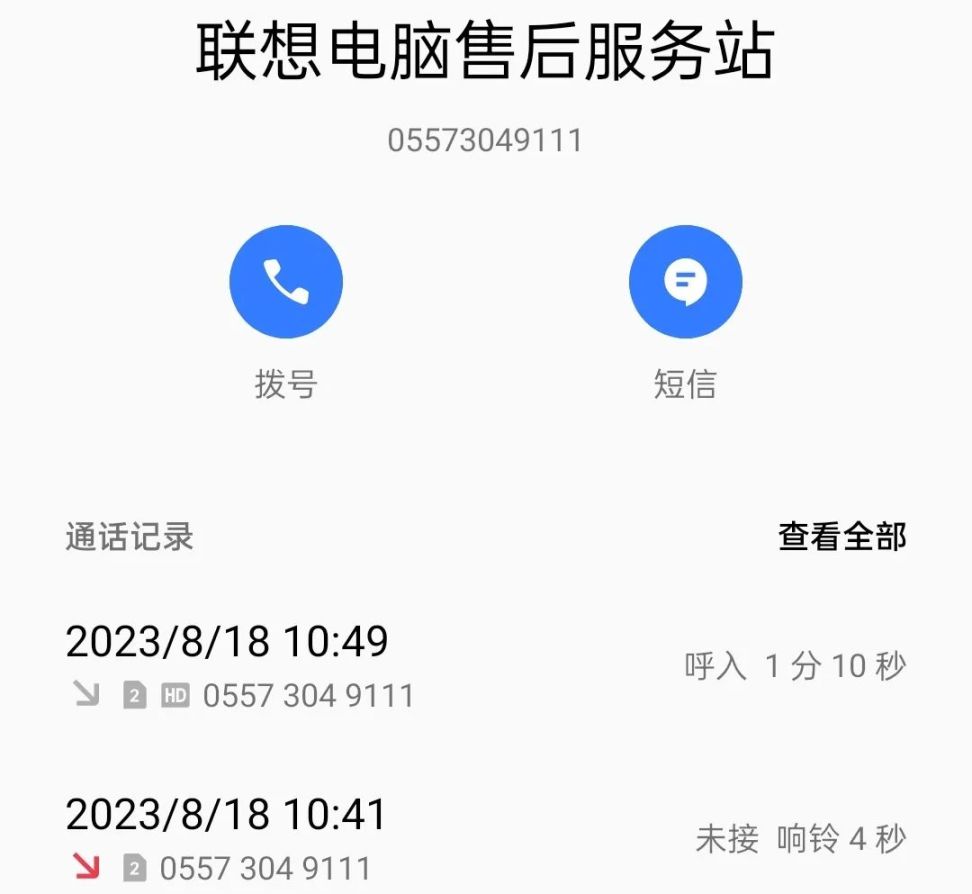The height and width of the screenshot is (894, 972).
Task: Send a text message via 短信
Action: coord(685,282)
